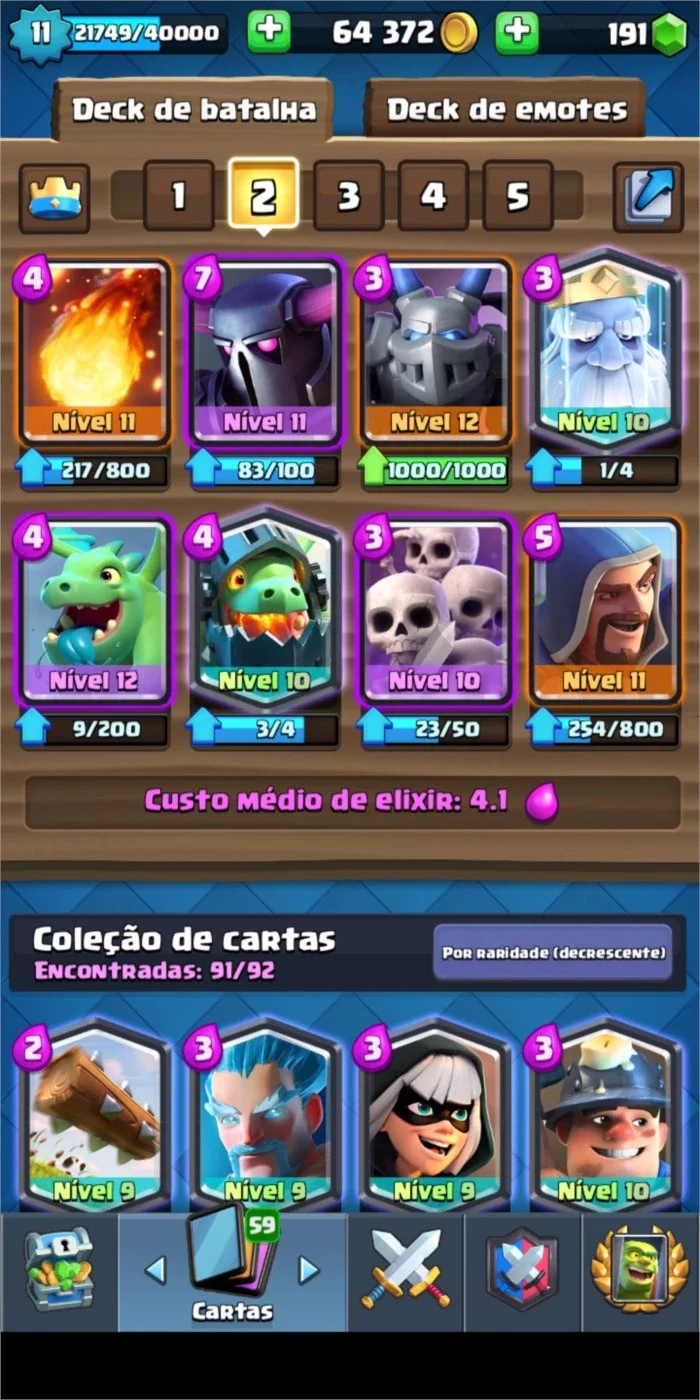
Task: Share deck with the blue arrow icon
Action: point(647,197)
